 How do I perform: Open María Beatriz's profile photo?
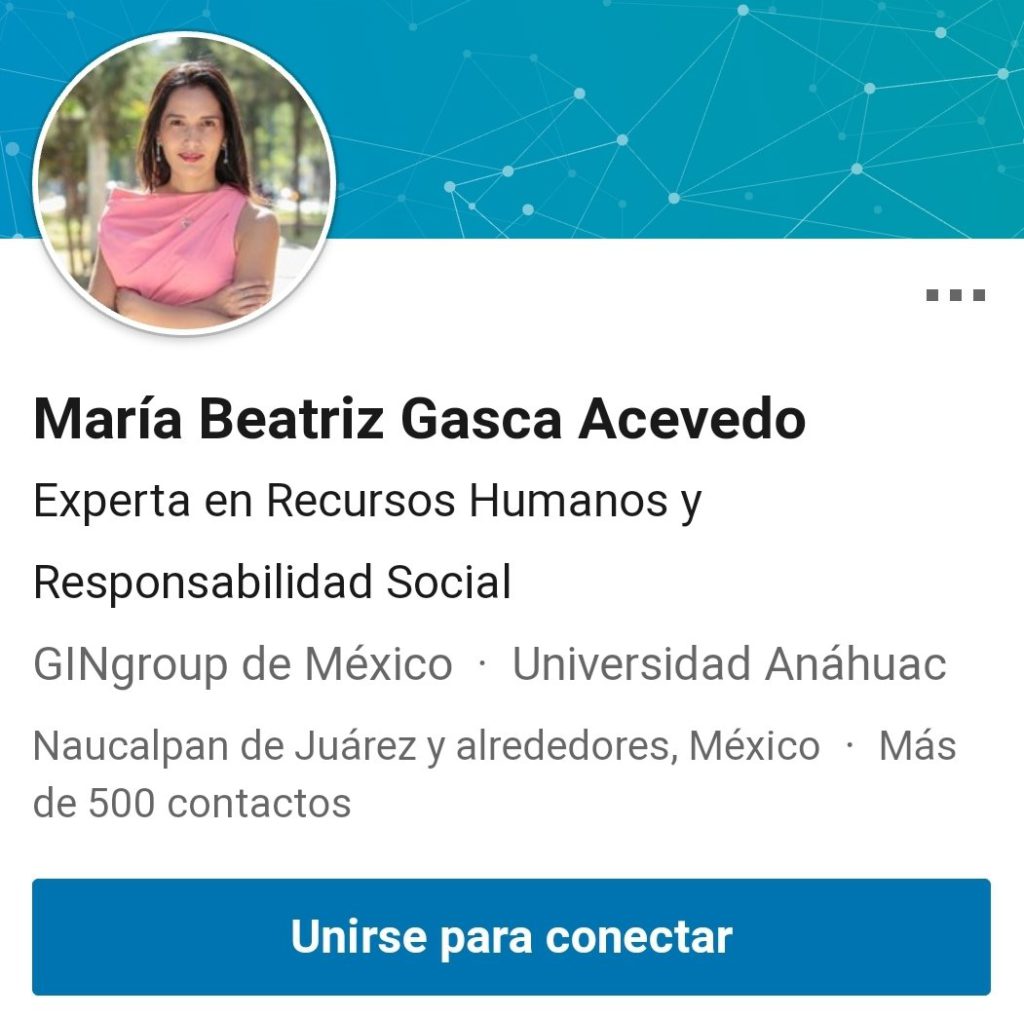click(x=185, y=184)
